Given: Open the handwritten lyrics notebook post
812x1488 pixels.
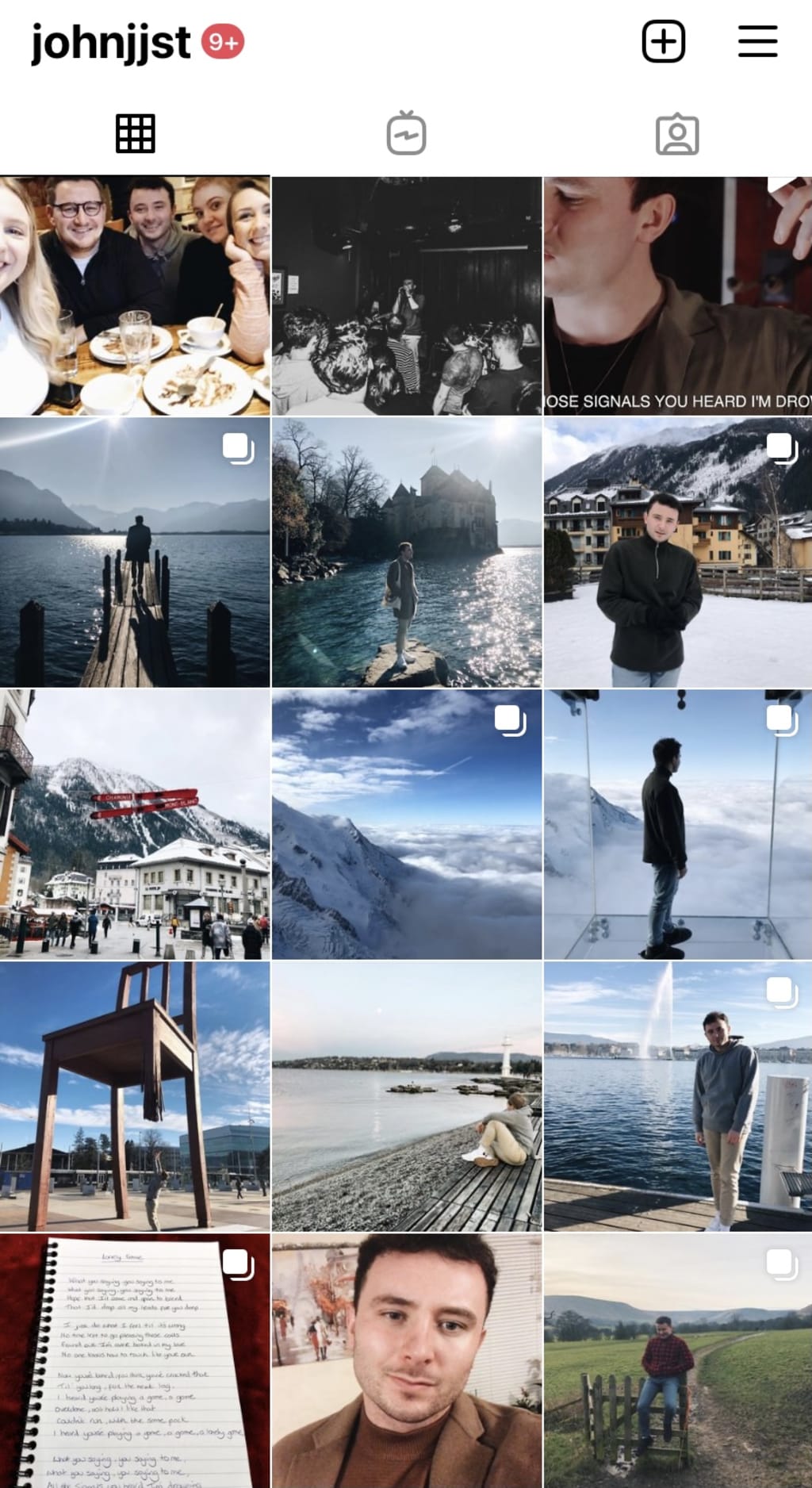Looking at the screenshot, I should tap(135, 1360).
